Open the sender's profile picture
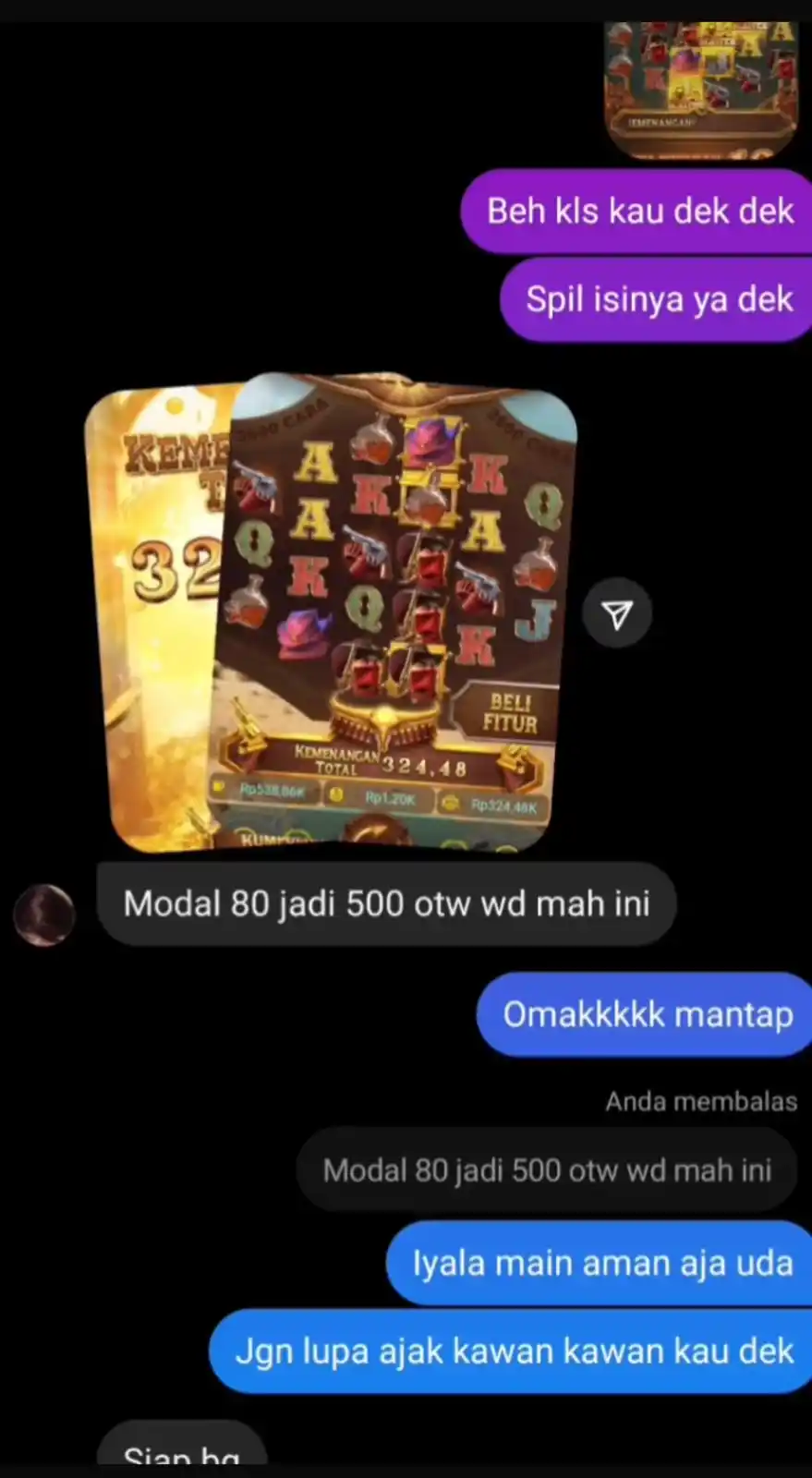The height and width of the screenshot is (1478, 812). tap(43, 915)
